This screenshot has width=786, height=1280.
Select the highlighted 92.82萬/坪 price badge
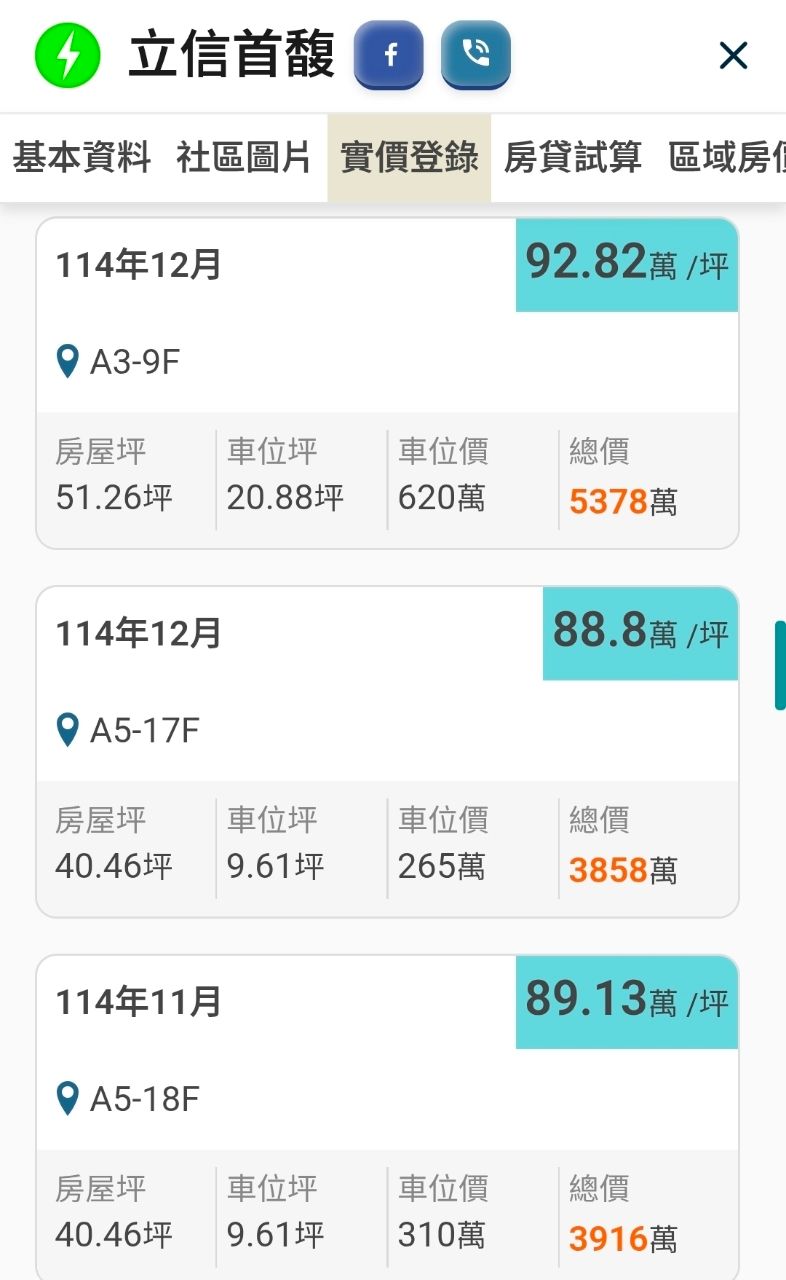pyautogui.click(x=625, y=264)
